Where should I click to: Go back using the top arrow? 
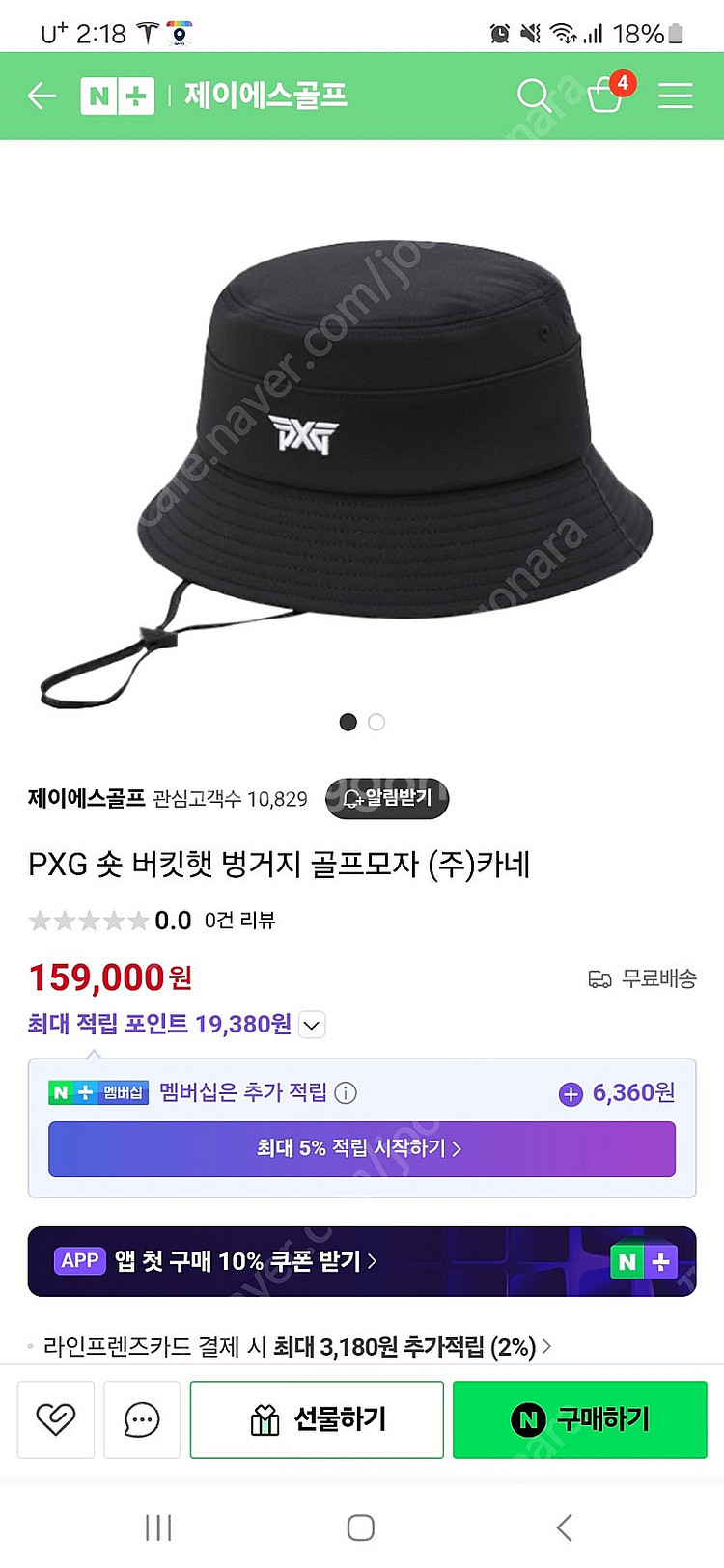coord(42,96)
